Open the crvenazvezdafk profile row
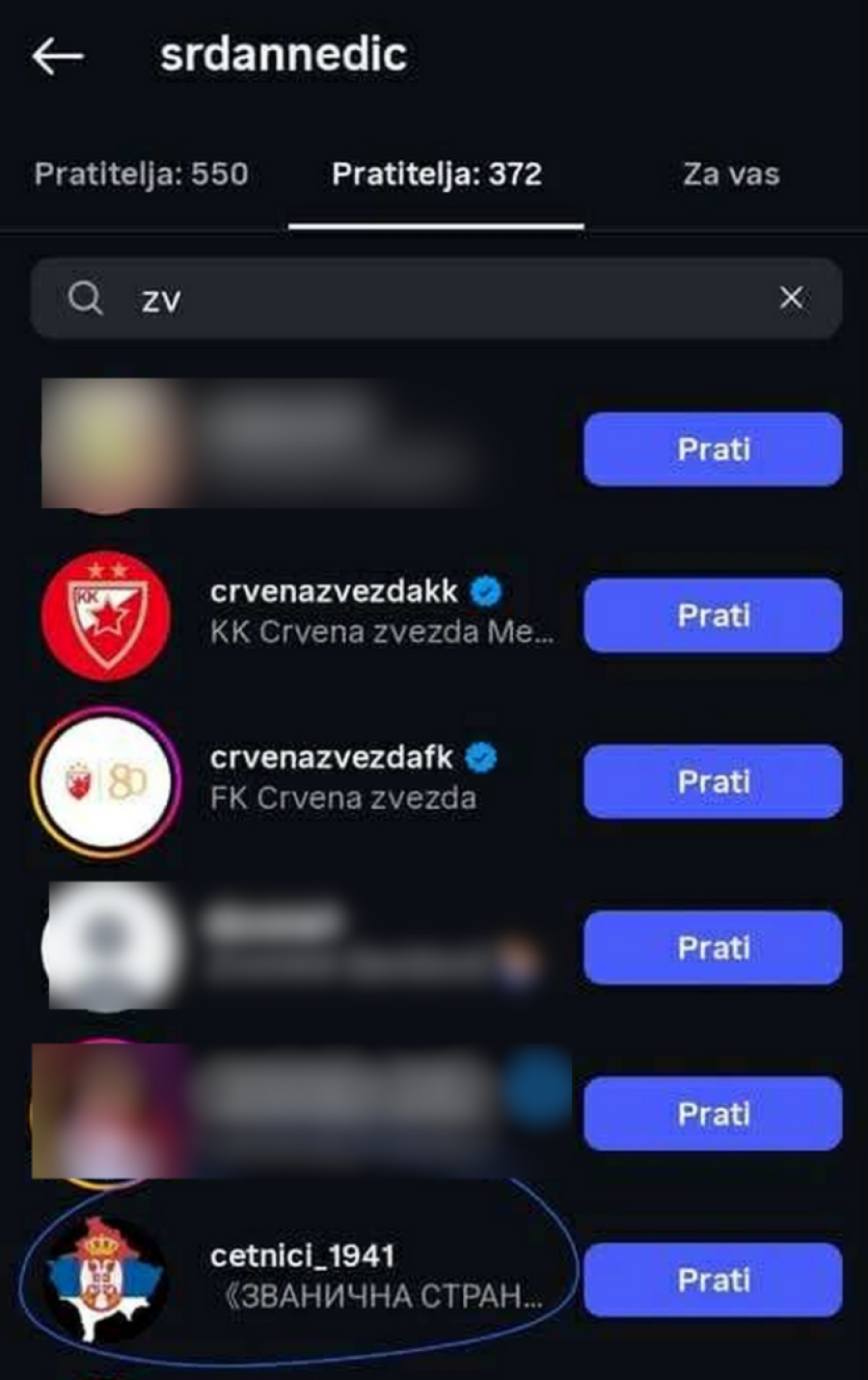This screenshot has width=868, height=1380. [333, 777]
